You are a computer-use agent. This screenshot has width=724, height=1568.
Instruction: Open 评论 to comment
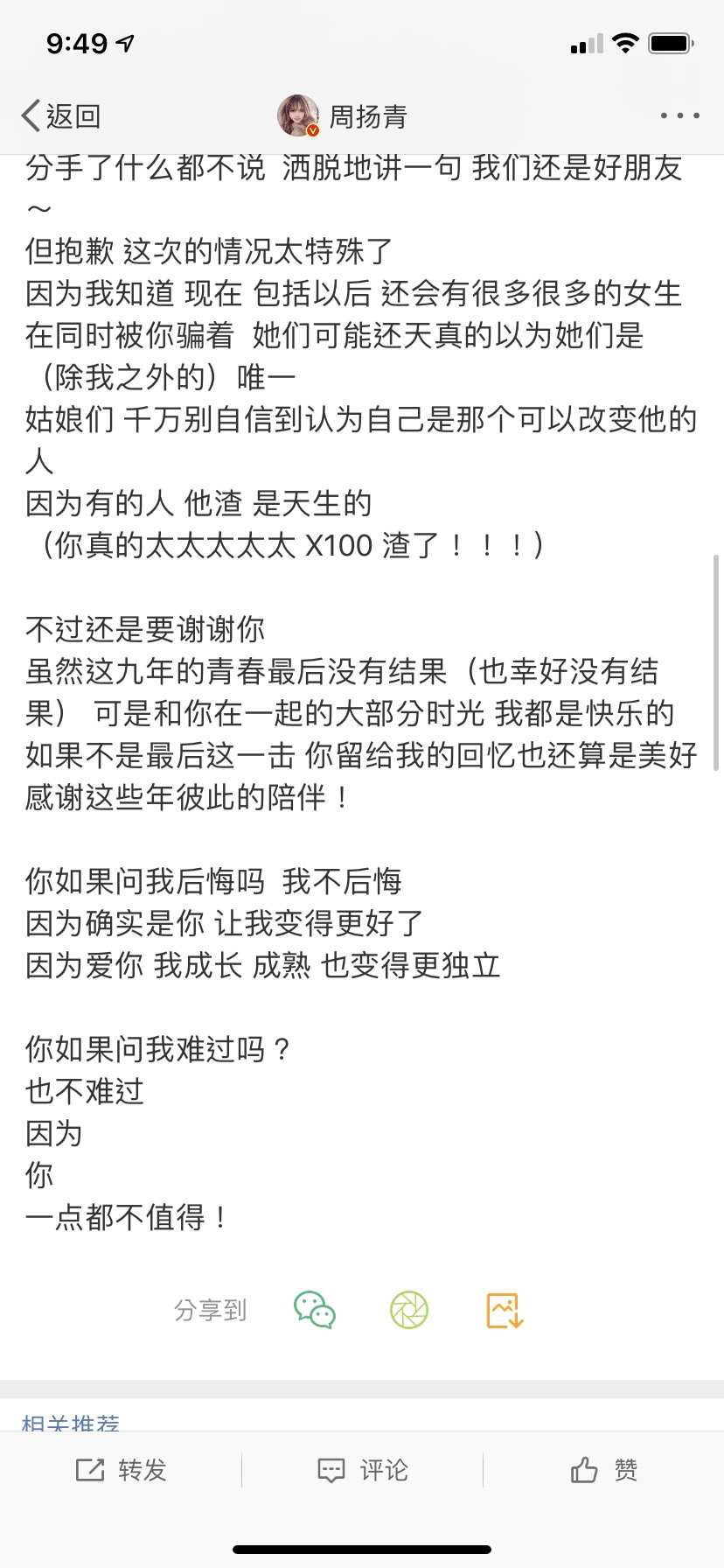pyautogui.click(x=363, y=1470)
